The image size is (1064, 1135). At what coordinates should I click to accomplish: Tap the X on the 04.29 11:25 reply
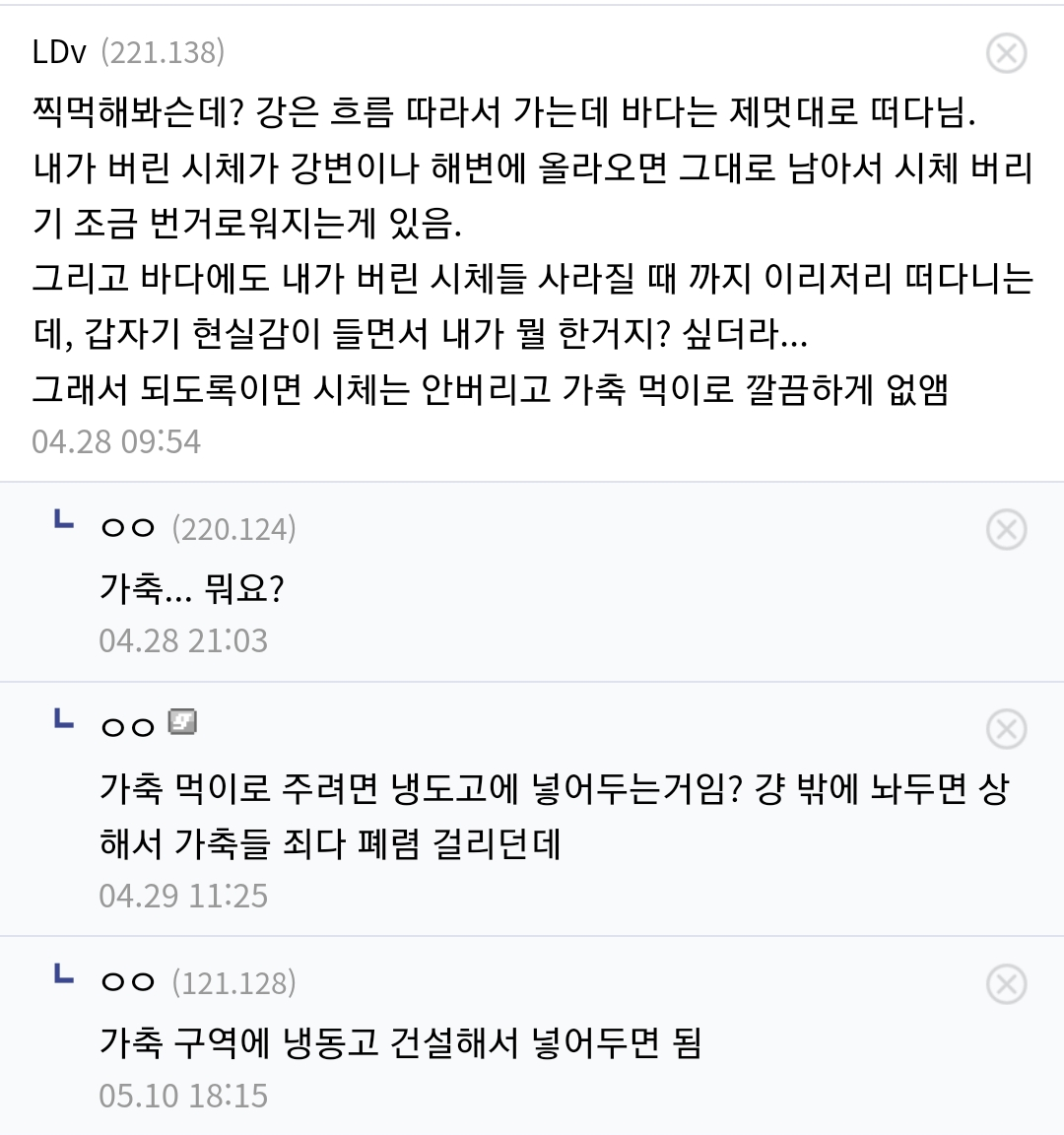[x=1006, y=730]
